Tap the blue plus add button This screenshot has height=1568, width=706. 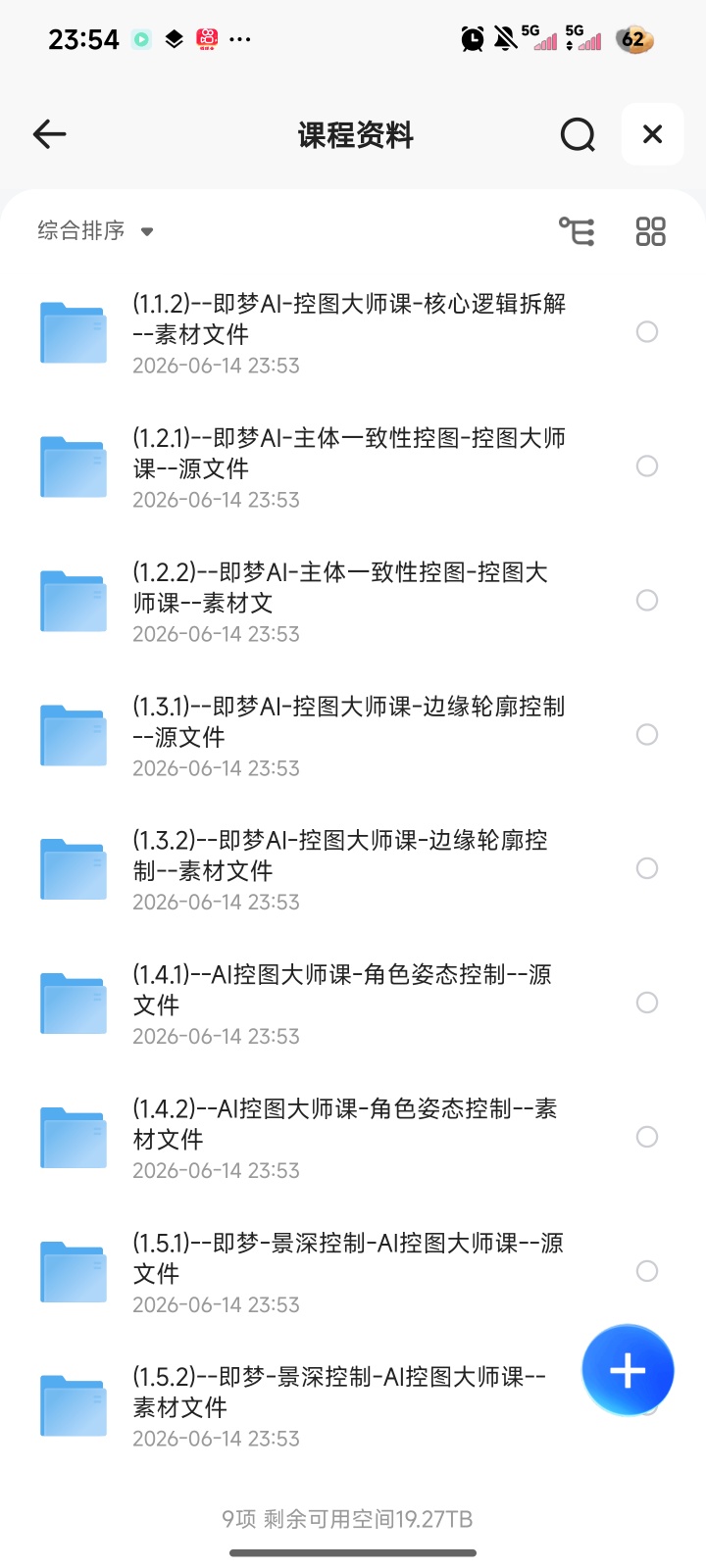click(x=628, y=1370)
